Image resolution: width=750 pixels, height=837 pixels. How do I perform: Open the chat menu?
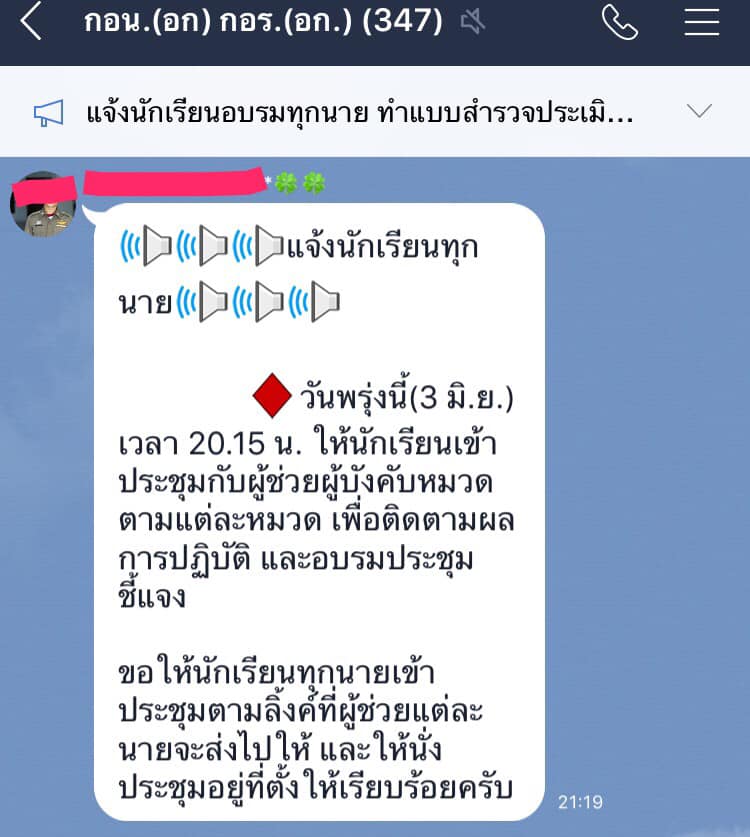(702, 22)
